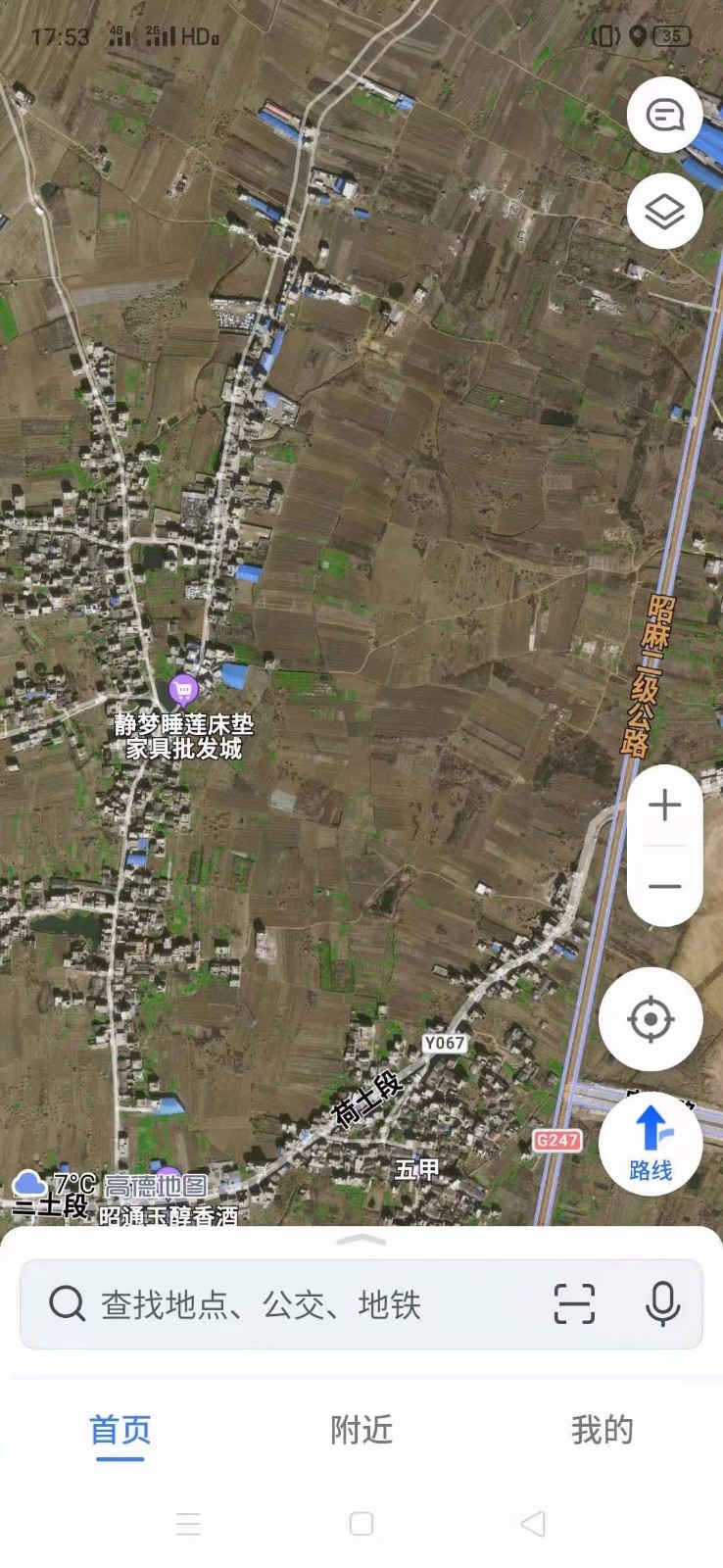Switch to the 附近 tab
The image size is (723, 1568).
361,1431
